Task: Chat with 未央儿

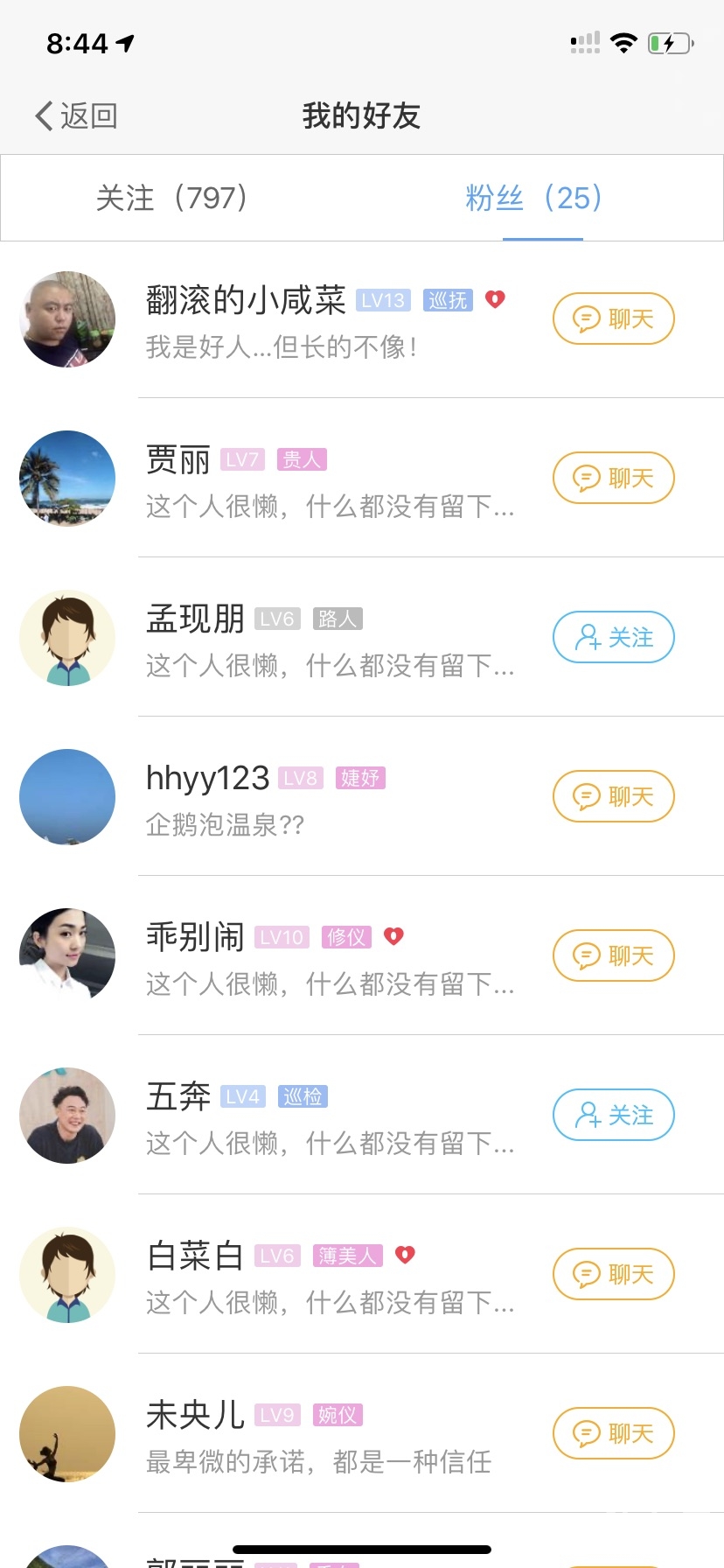Action: tap(613, 1434)
